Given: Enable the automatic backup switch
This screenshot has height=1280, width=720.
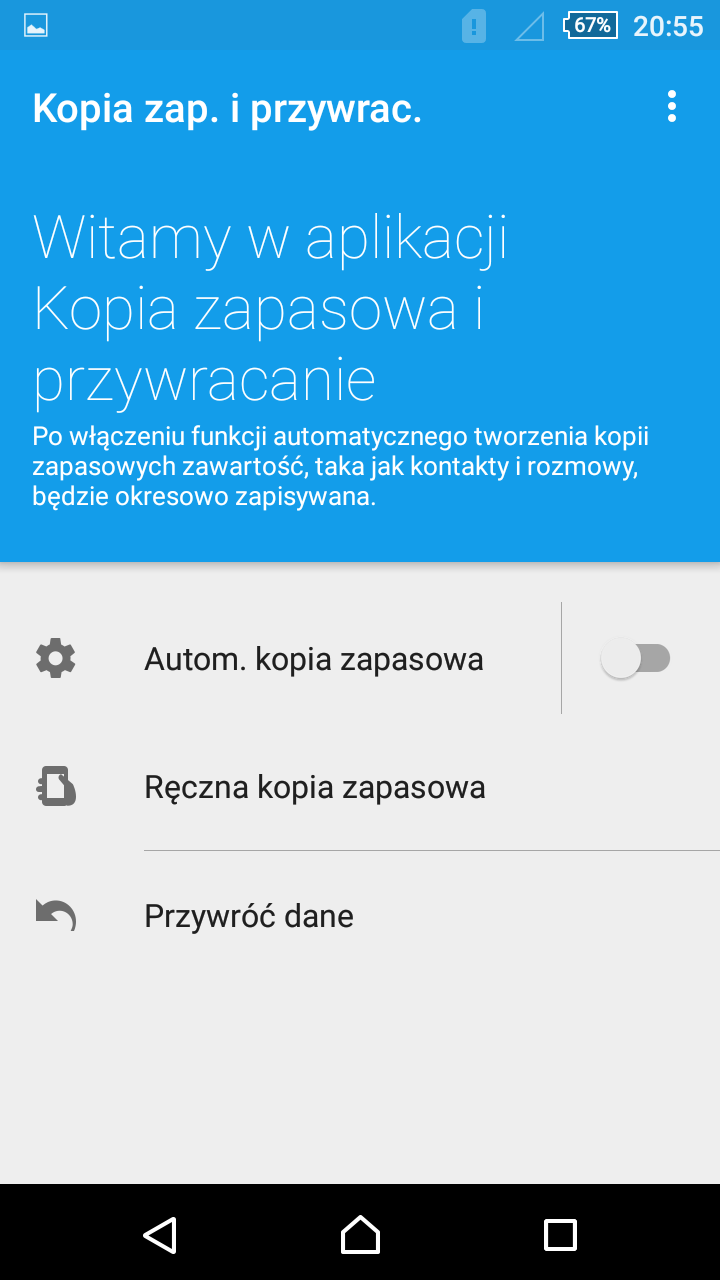Looking at the screenshot, I should pyautogui.click(x=635, y=658).
